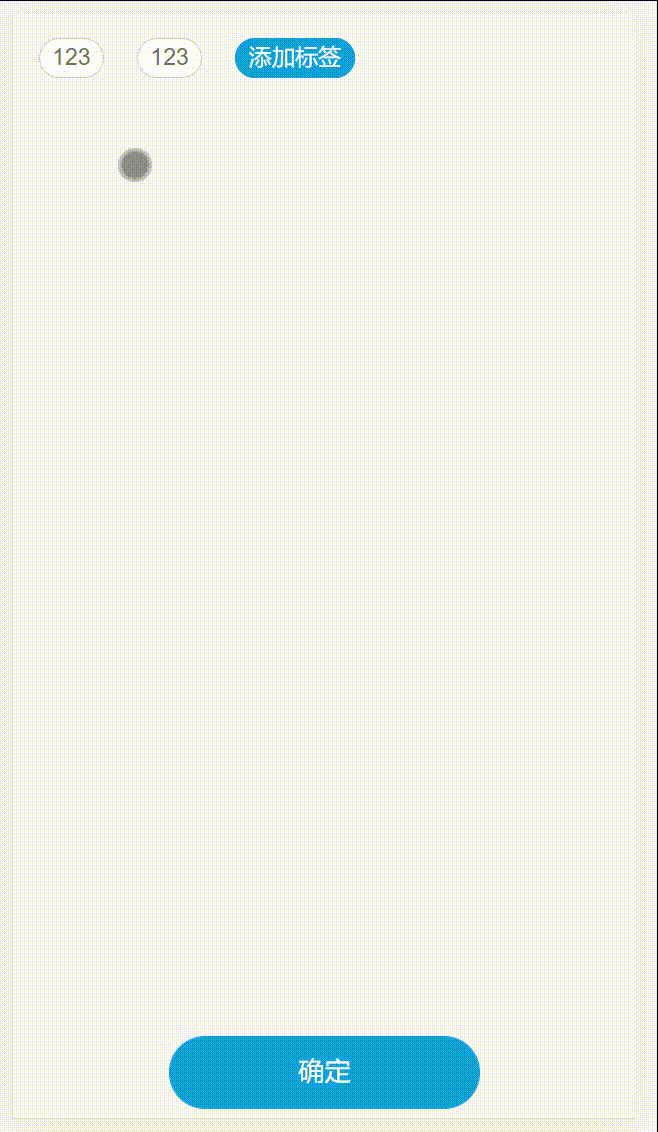The width and height of the screenshot is (658, 1132).
Task: Confirm with the 确定 button
Action: tap(324, 1071)
